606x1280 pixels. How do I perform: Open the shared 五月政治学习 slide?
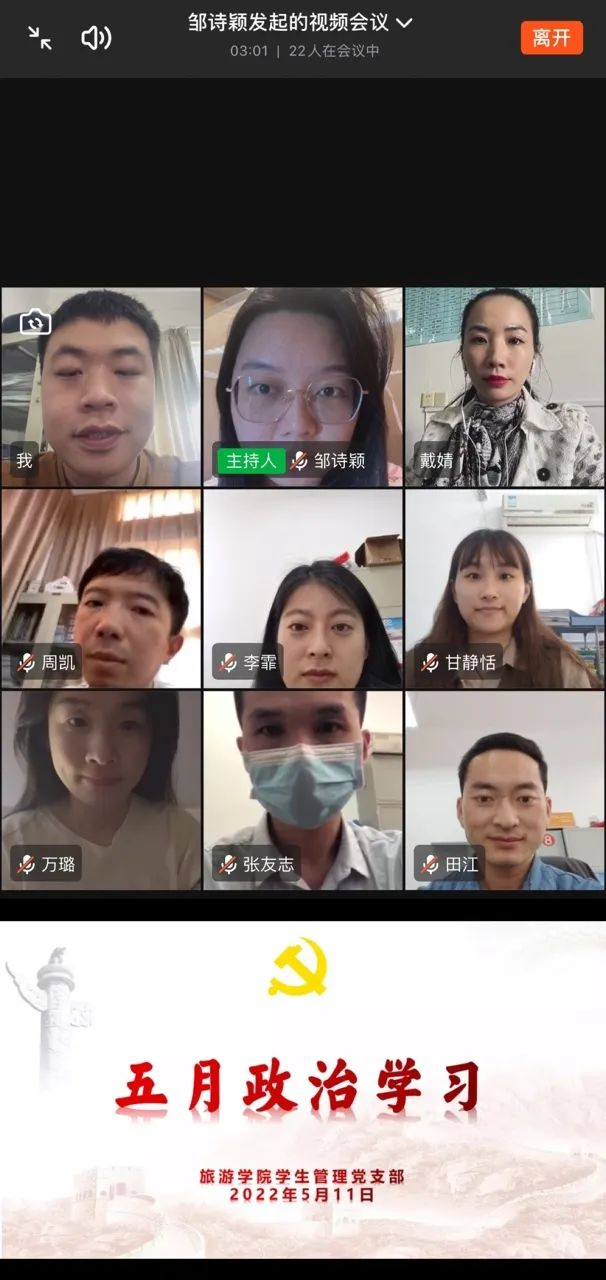(x=303, y=1088)
